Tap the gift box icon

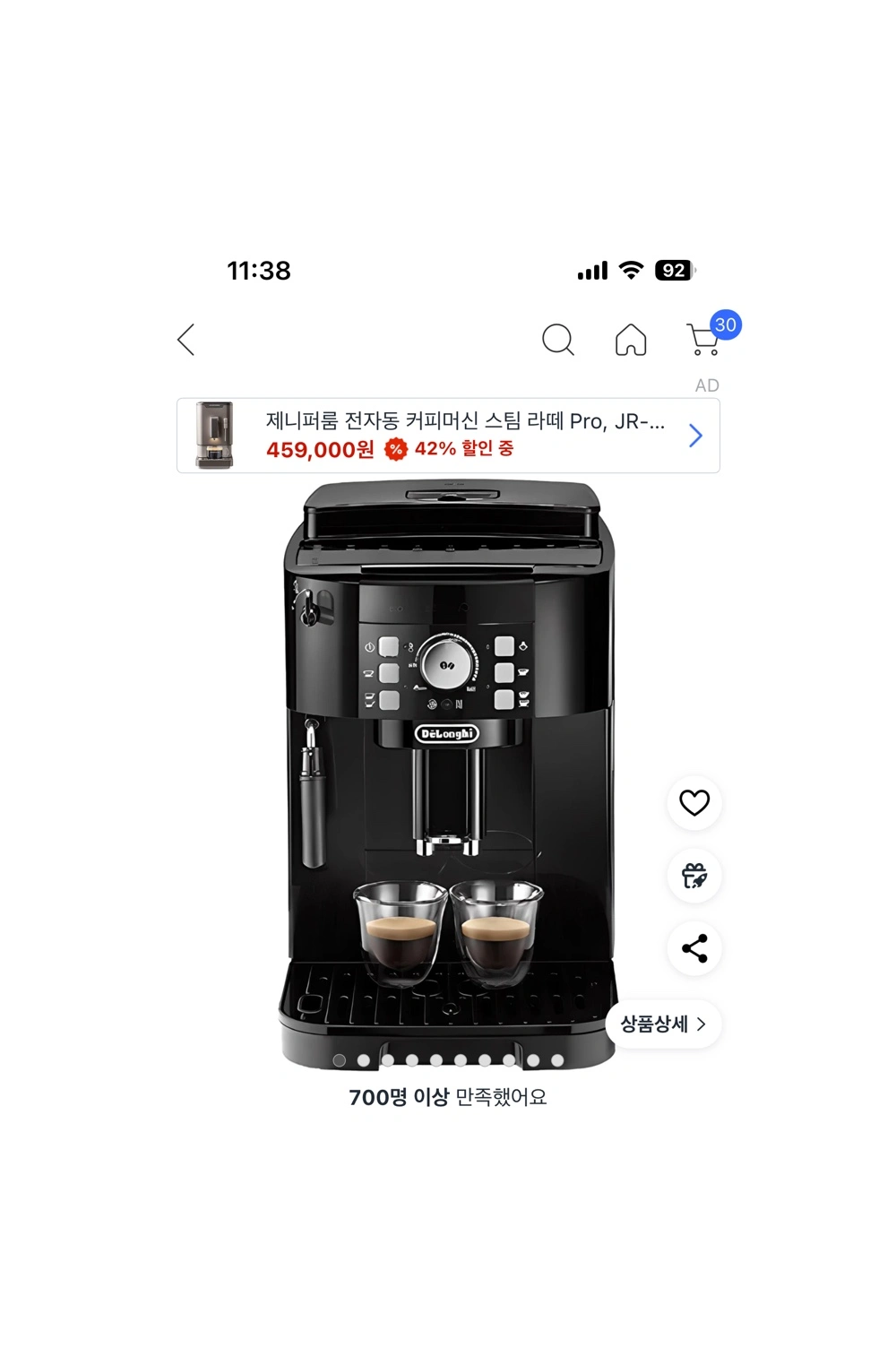pos(694,876)
